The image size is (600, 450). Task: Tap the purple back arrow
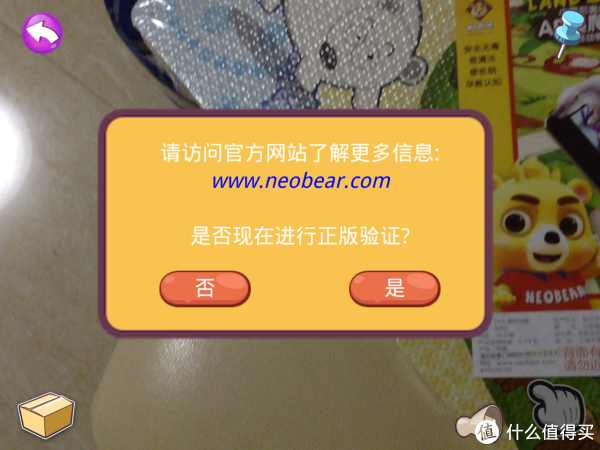click(42, 34)
